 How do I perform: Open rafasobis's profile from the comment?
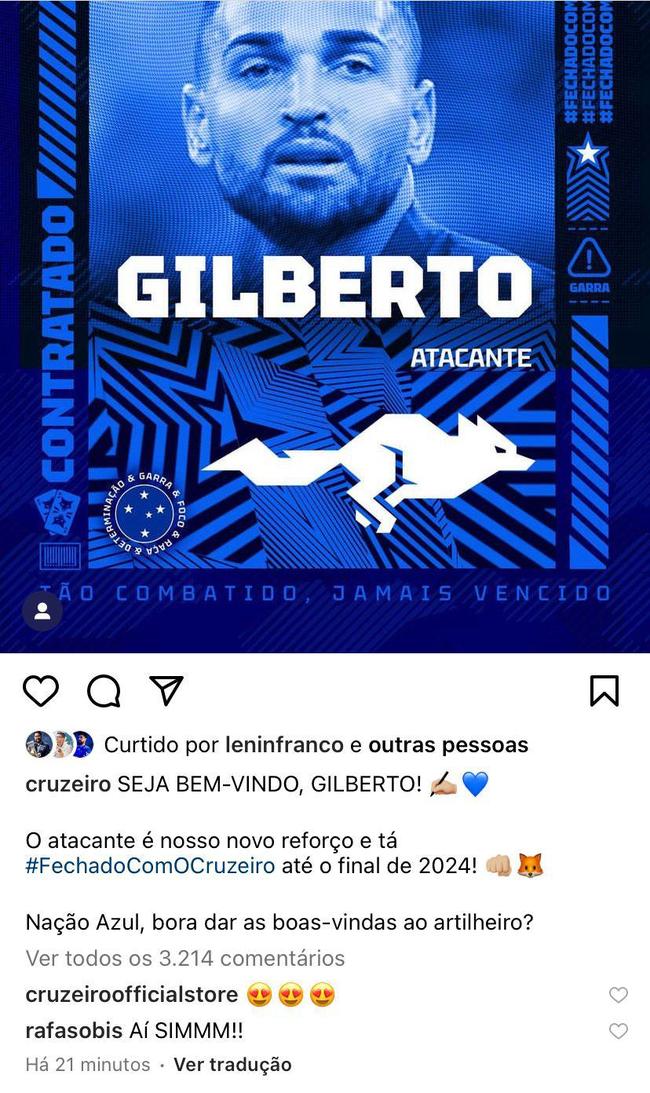tap(74, 1031)
